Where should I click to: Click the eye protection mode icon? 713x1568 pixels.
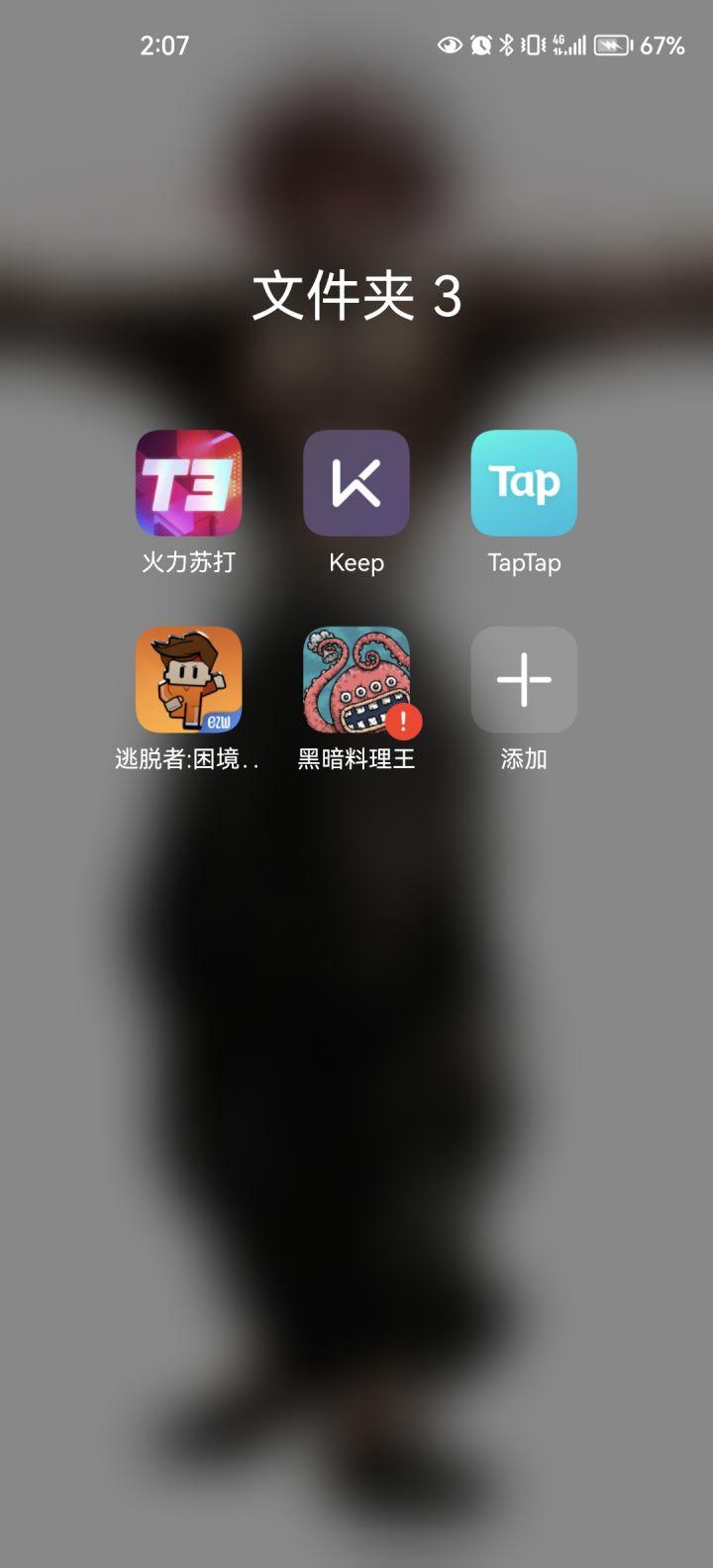[x=449, y=44]
